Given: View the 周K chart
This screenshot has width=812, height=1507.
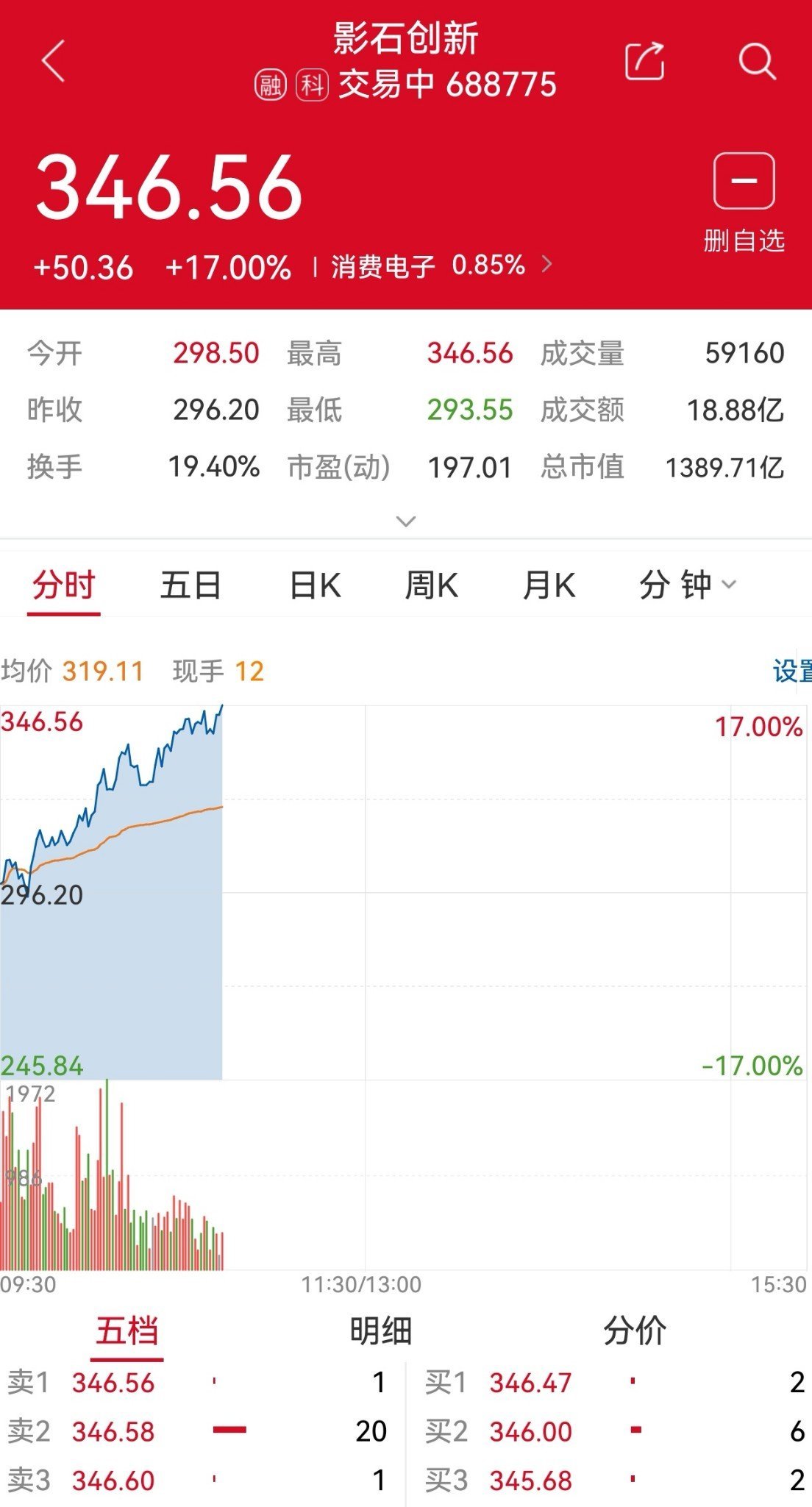Looking at the screenshot, I should click(x=432, y=585).
